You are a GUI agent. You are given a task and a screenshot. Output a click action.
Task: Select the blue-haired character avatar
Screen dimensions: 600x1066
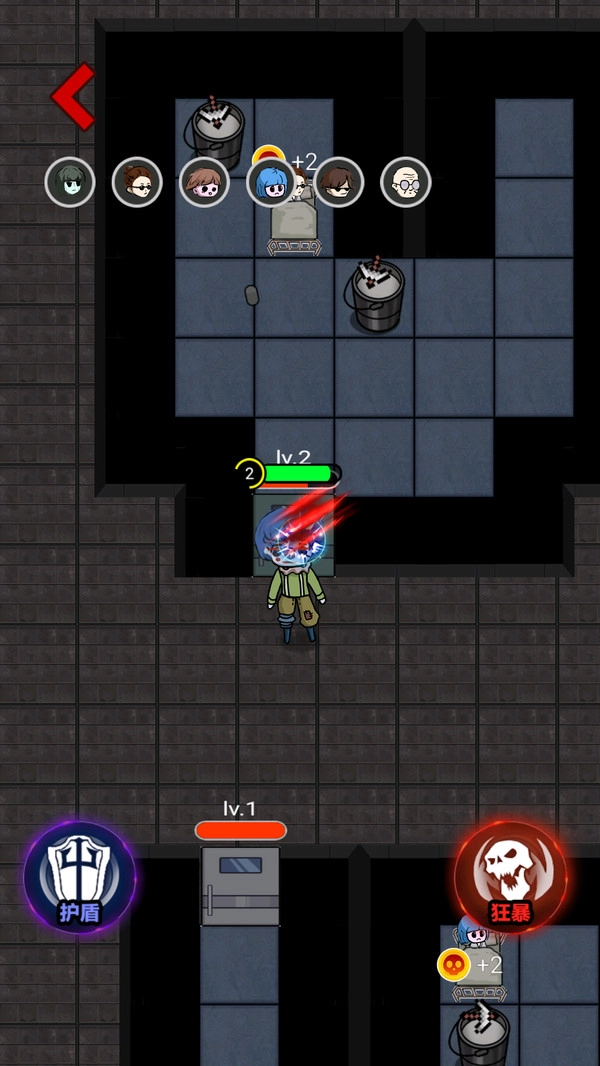[271, 182]
